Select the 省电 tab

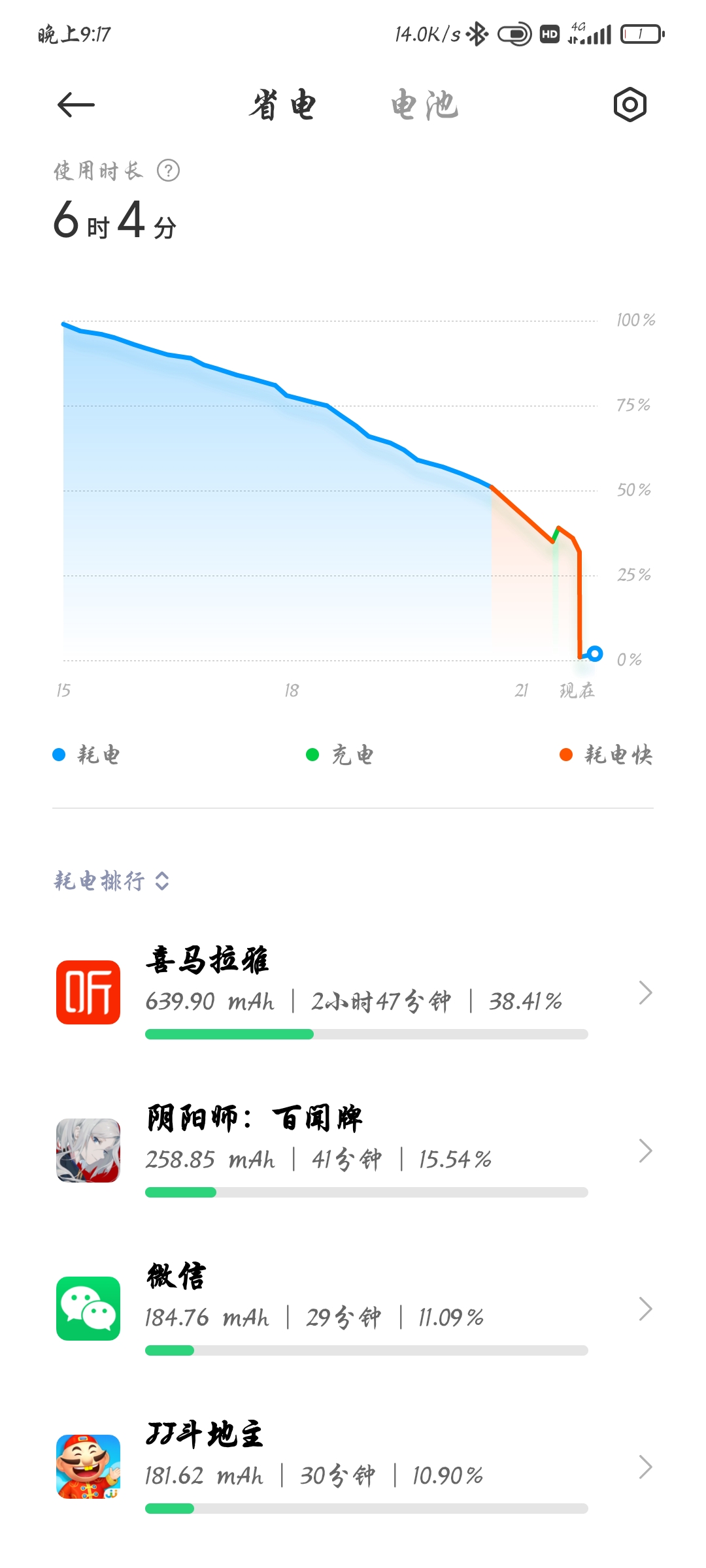282,105
